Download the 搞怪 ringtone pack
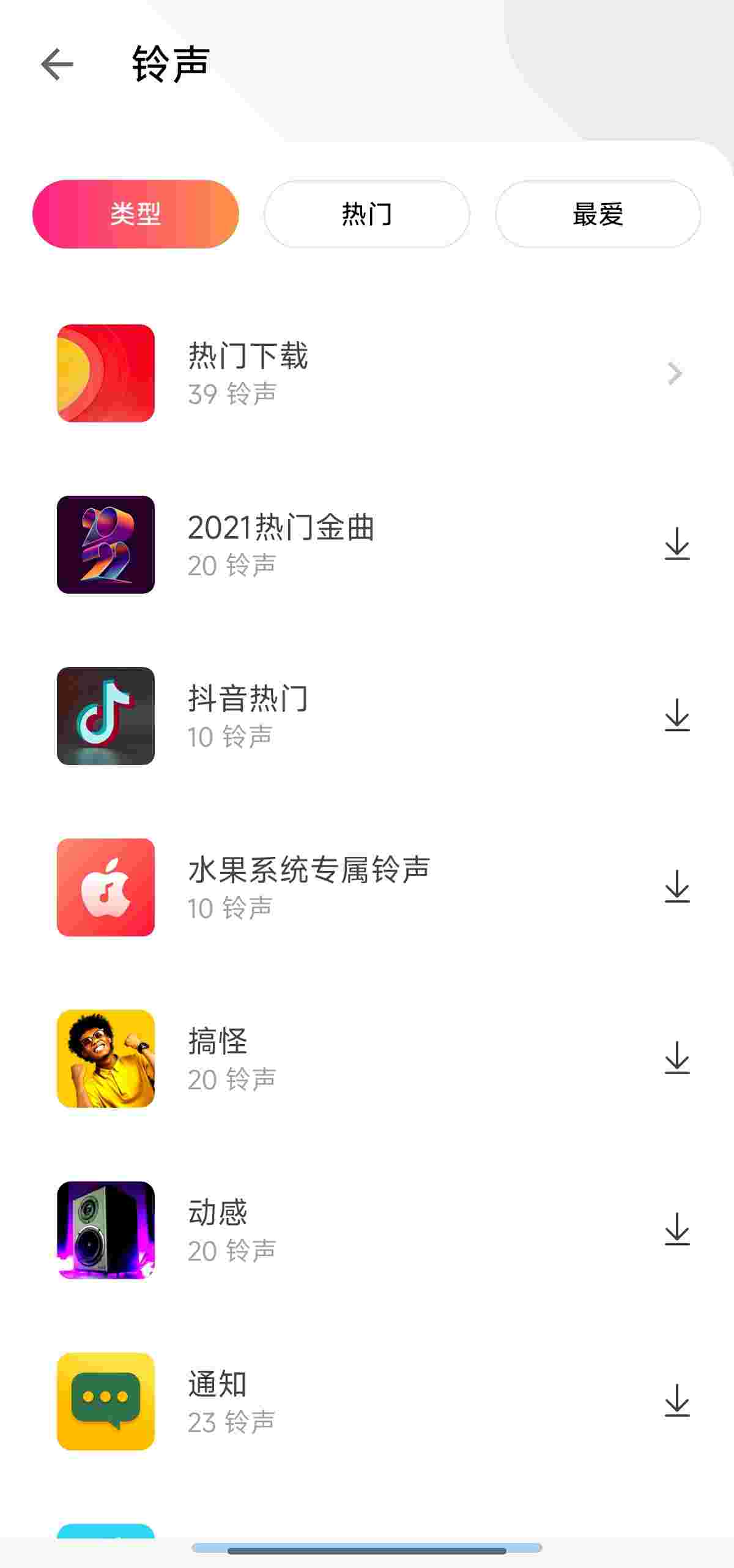This screenshot has width=734, height=1568. click(x=677, y=1058)
